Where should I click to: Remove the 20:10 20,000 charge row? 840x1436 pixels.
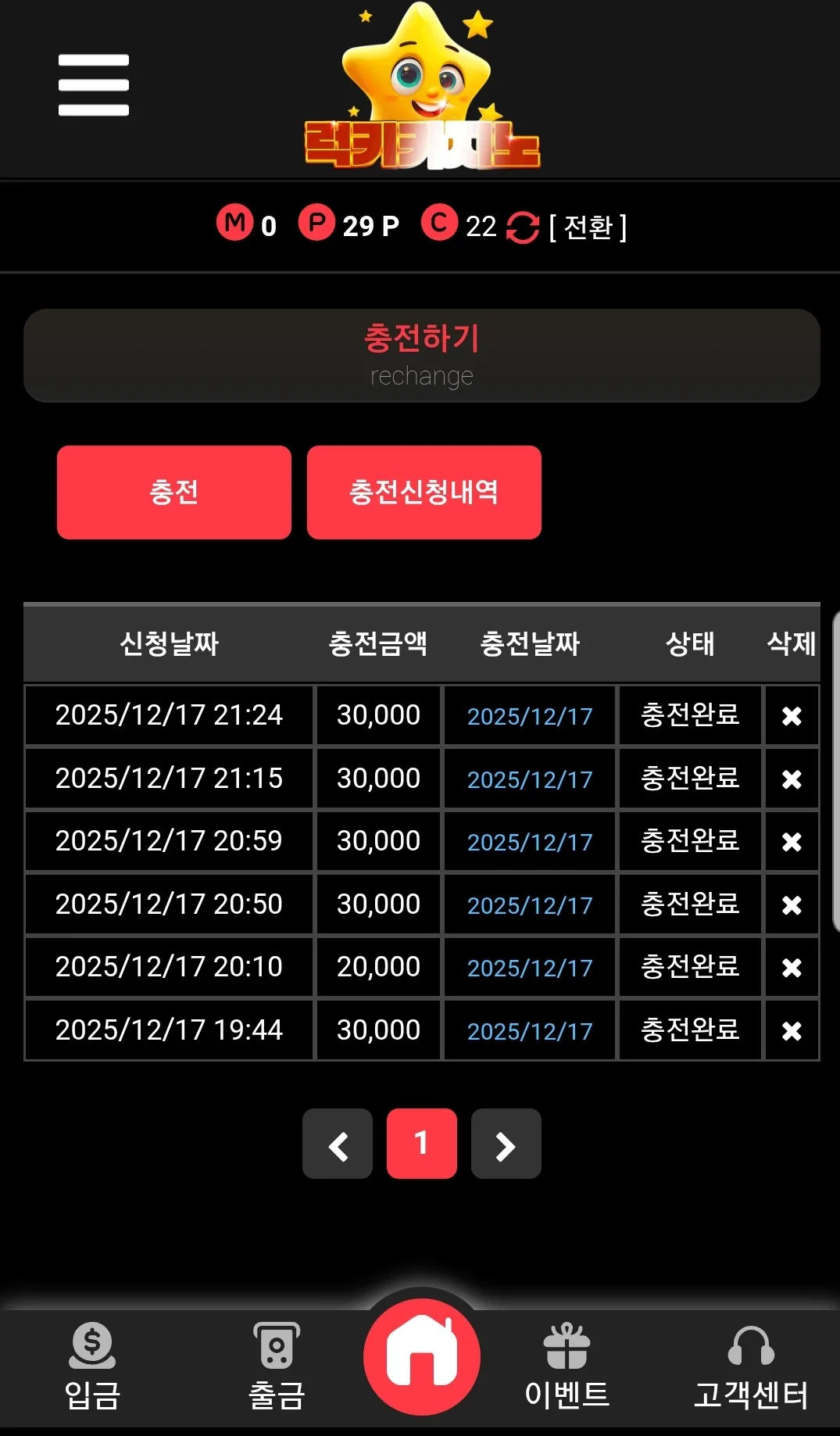click(x=792, y=968)
